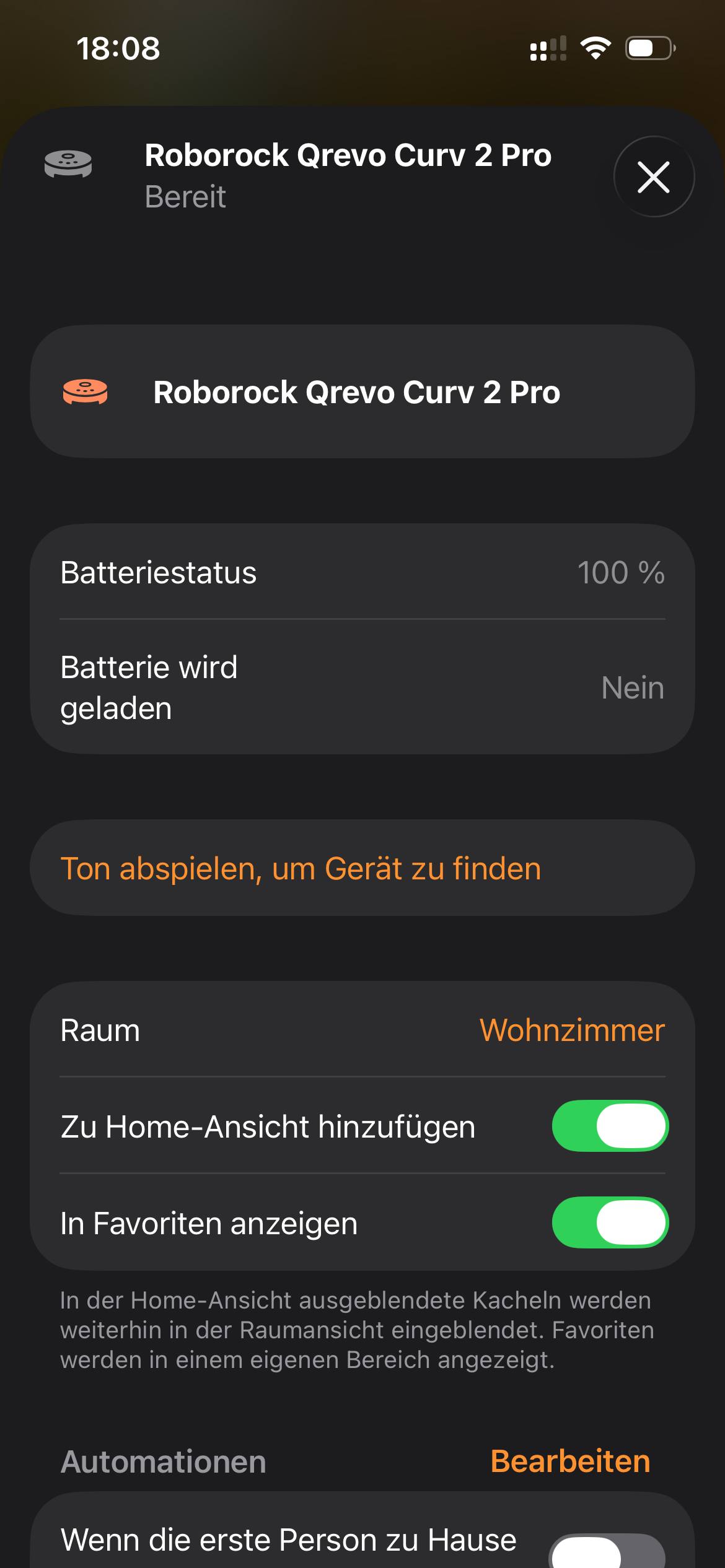This screenshot has width=725, height=1568.
Task: Enable the Wenn die erste Person automation
Action: click(607, 1551)
